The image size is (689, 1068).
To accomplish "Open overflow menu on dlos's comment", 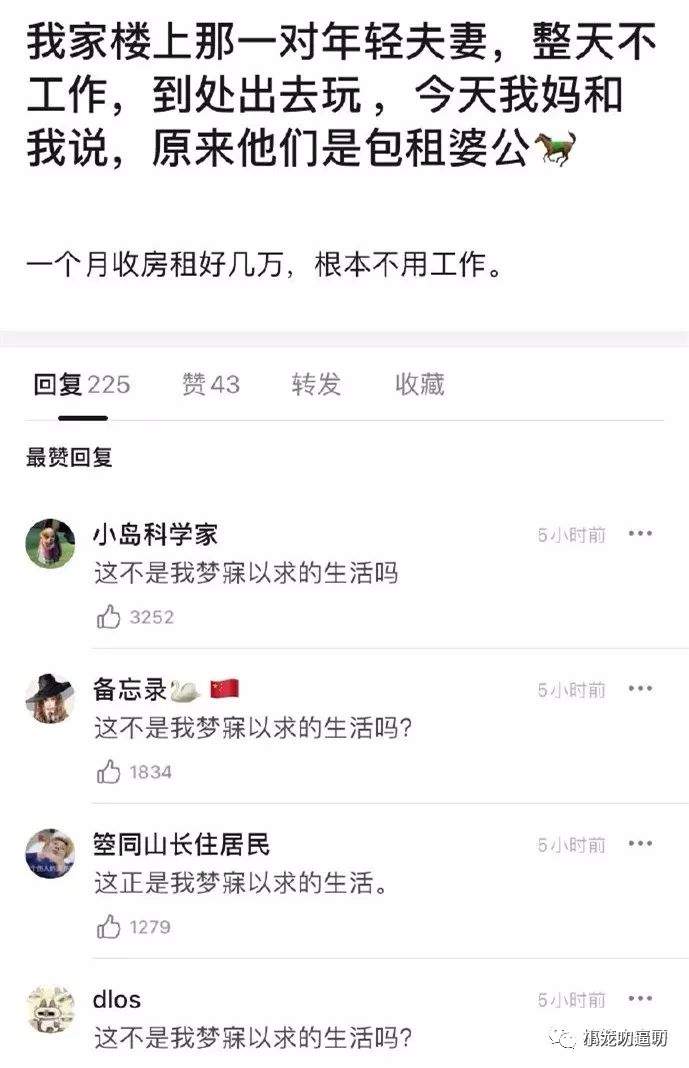I will [640, 999].
